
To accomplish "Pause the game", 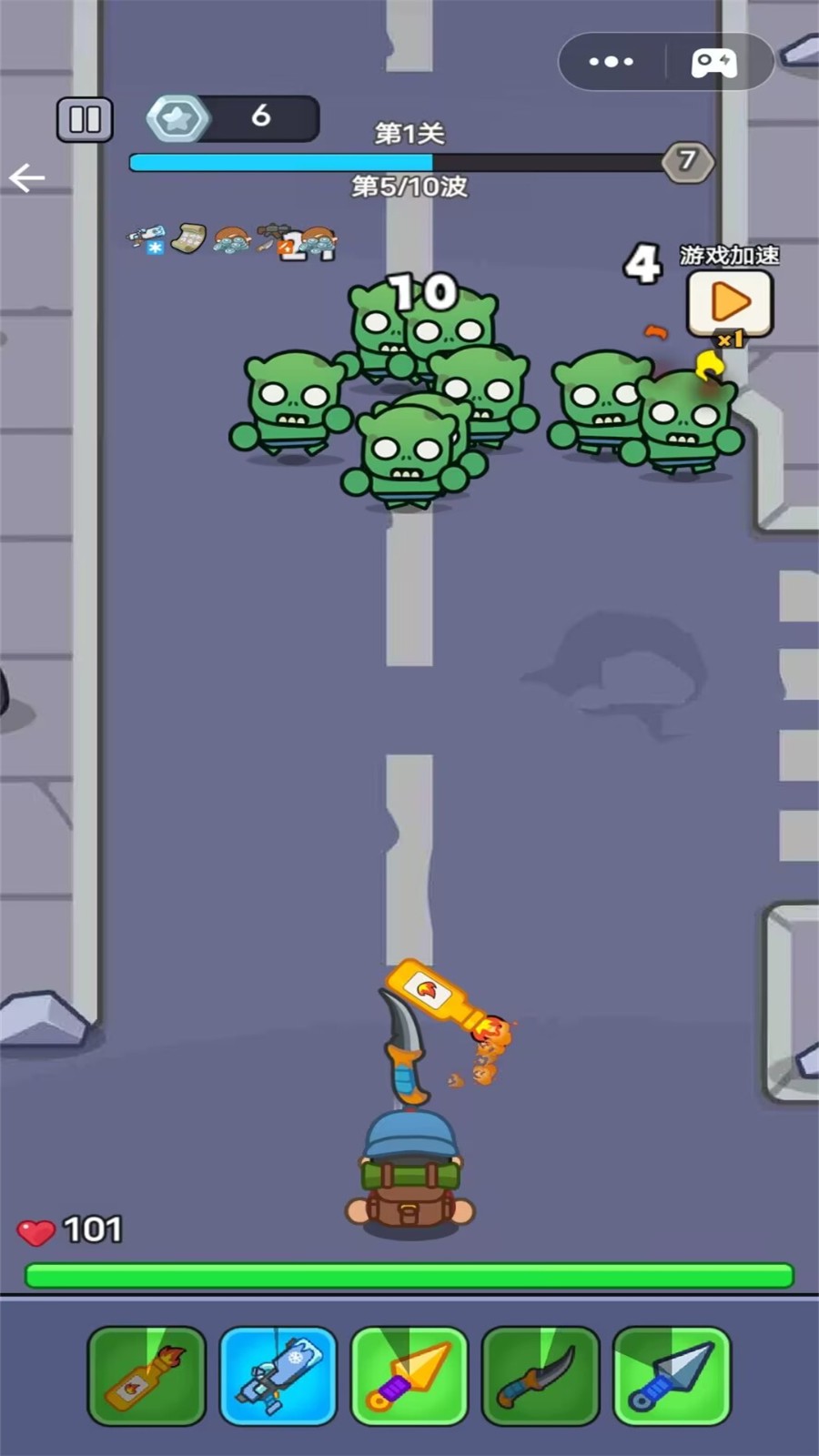I will pyautogui.click(x=85, y=119).
